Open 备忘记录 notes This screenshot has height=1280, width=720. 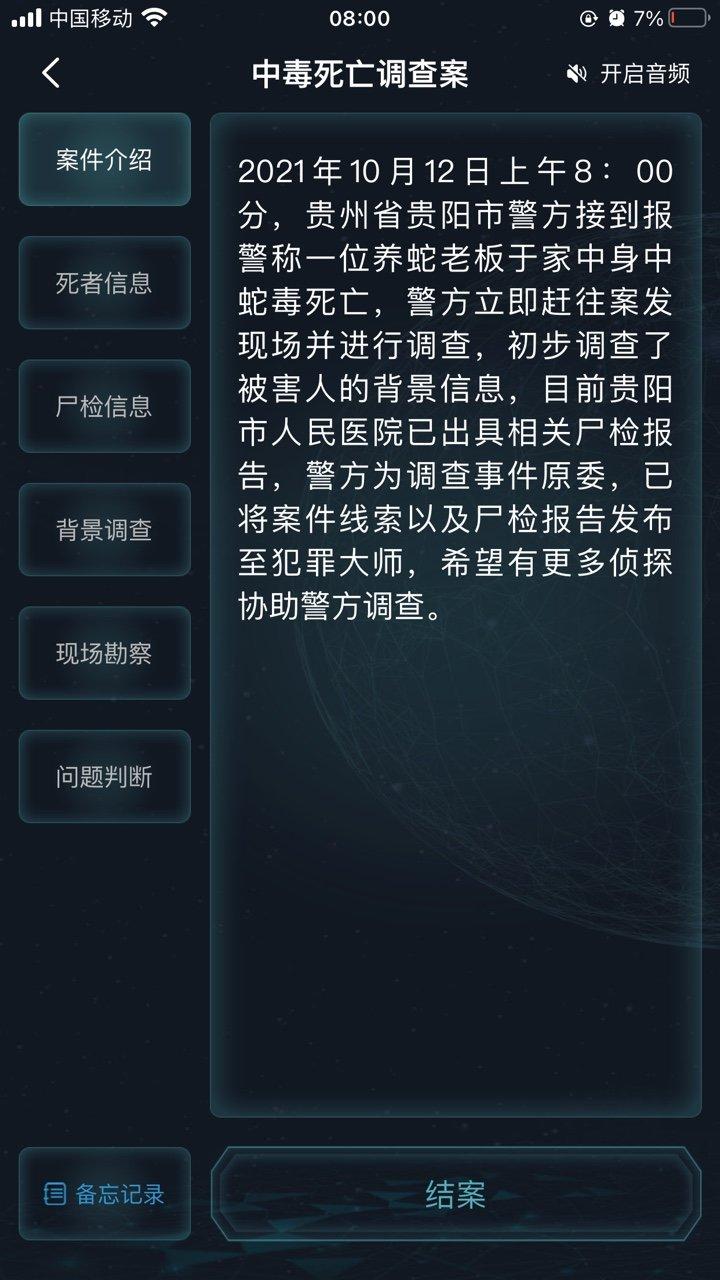pos(104,1194)
